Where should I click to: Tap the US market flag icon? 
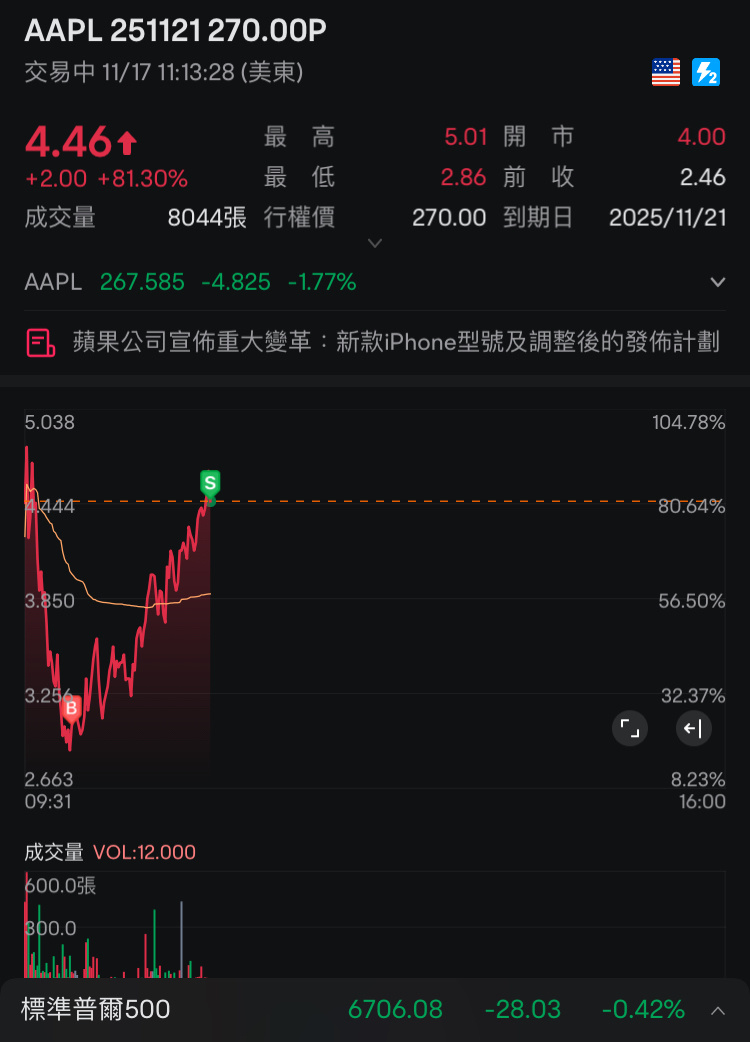[666, 72]
